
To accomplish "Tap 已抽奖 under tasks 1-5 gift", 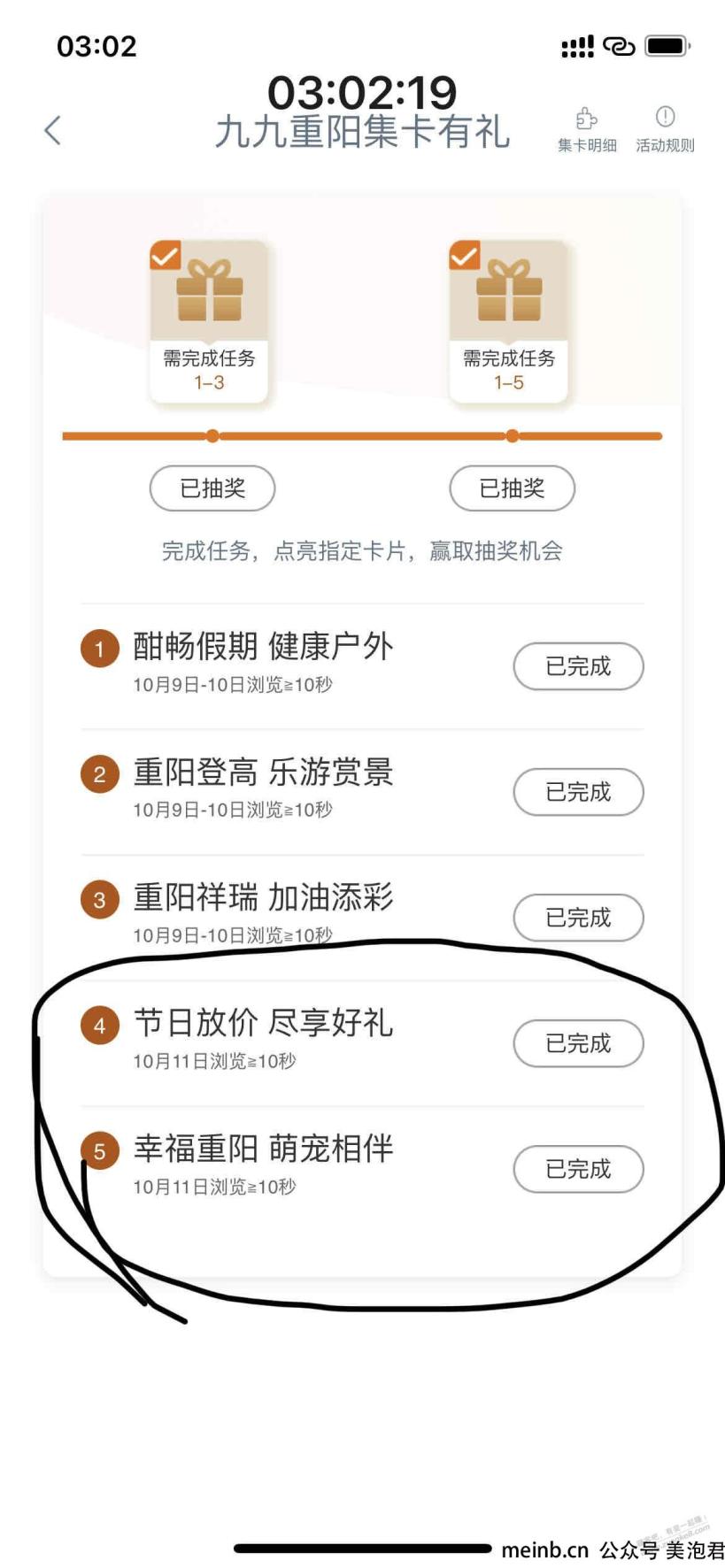I will click(x=512, y=488).
